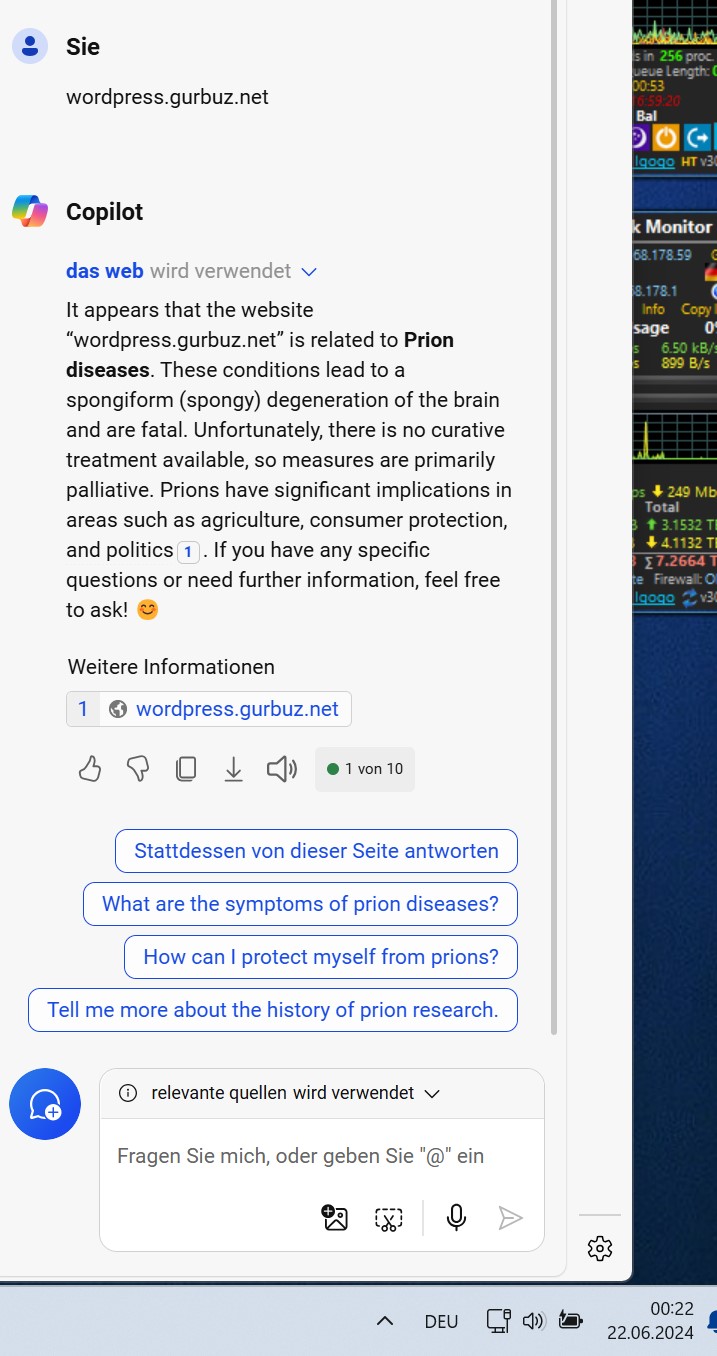Export the answer via download icon
The image size is (717, 1356).
tap(233, 769)
